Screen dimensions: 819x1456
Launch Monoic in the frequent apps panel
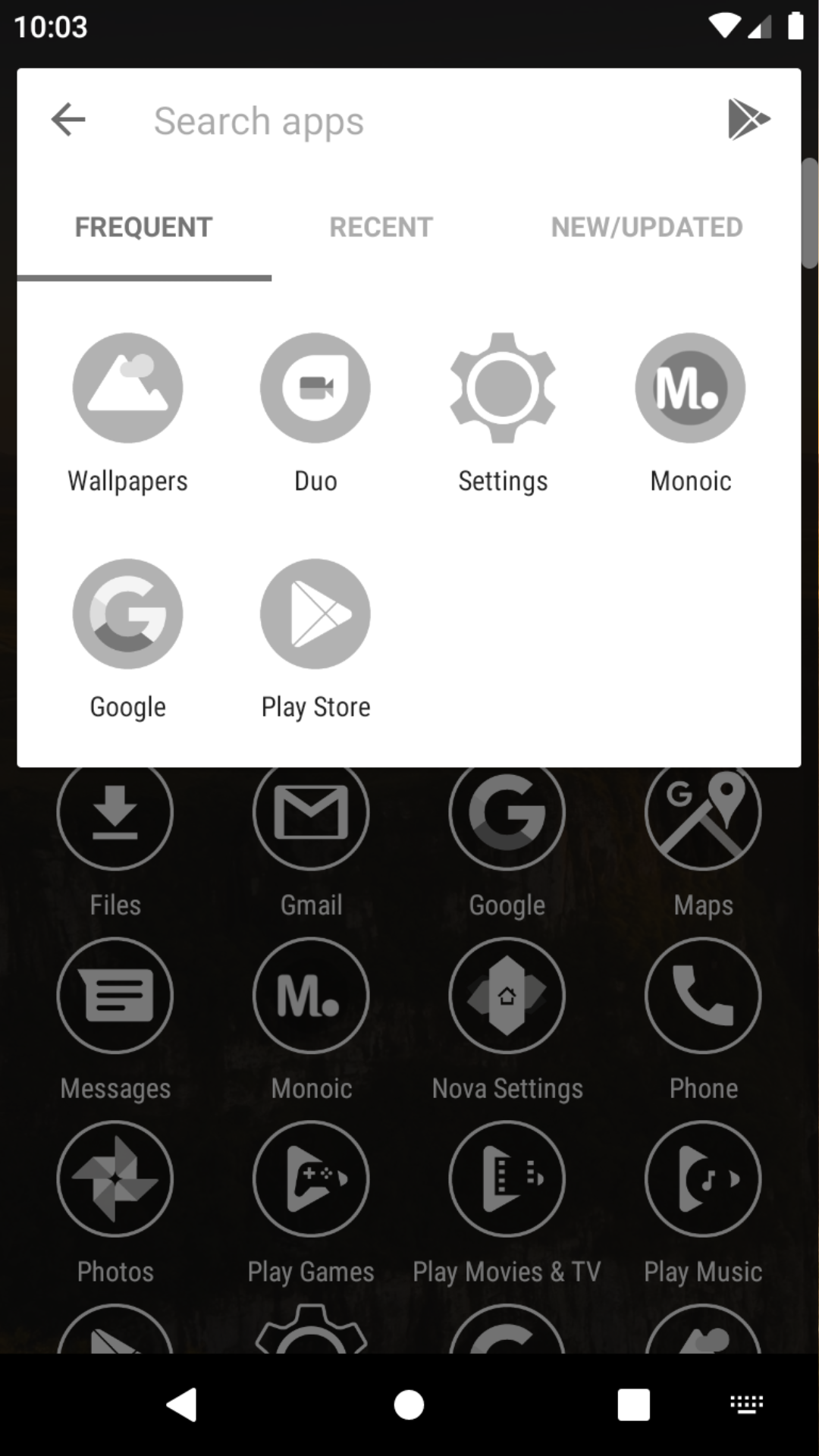690,414
